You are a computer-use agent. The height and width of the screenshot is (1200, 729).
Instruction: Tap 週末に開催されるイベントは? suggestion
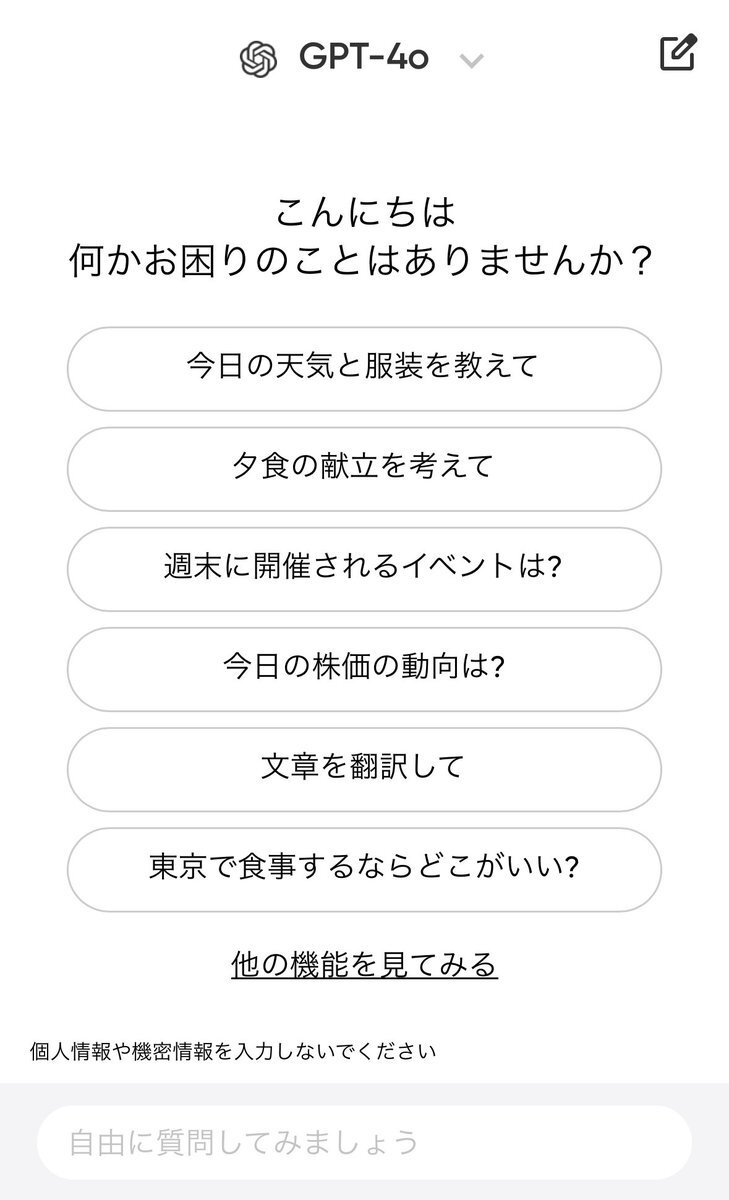364,569
